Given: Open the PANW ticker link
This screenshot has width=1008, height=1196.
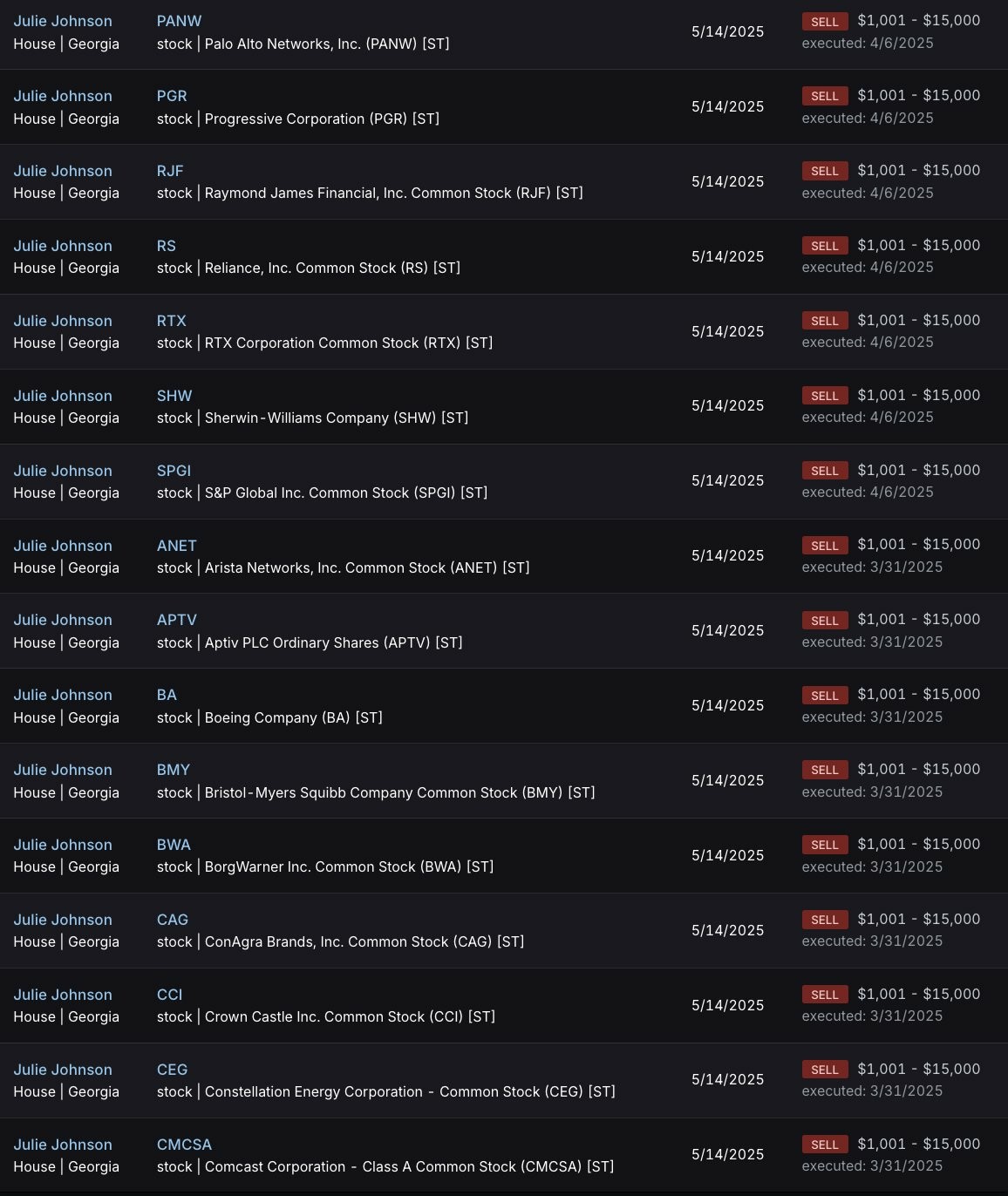Looking at the screenshot, I should (x=179, y=21).
